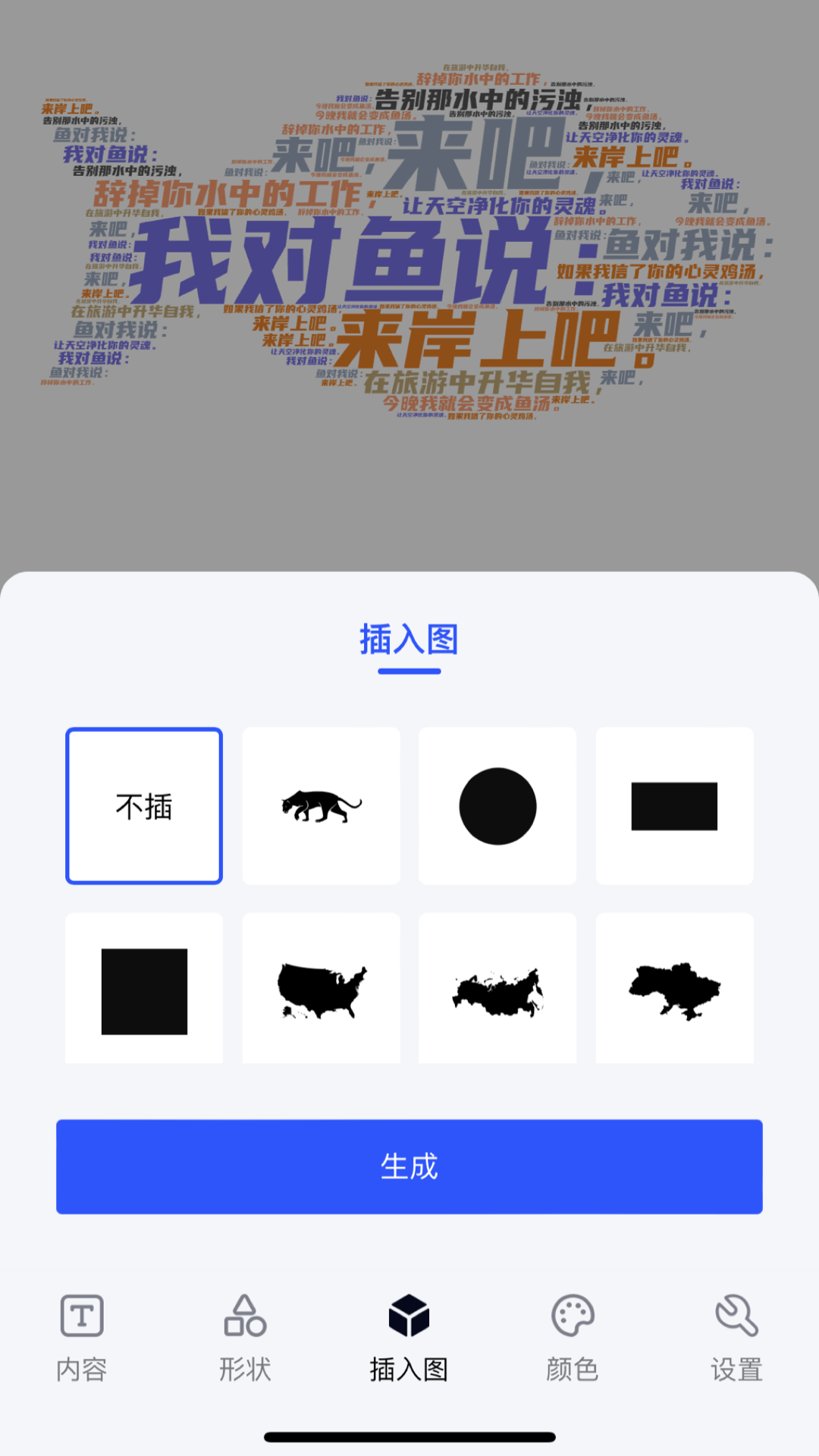Choose the black square insert image
This screenshot has height=1456, width=819.
click(144, 990)
